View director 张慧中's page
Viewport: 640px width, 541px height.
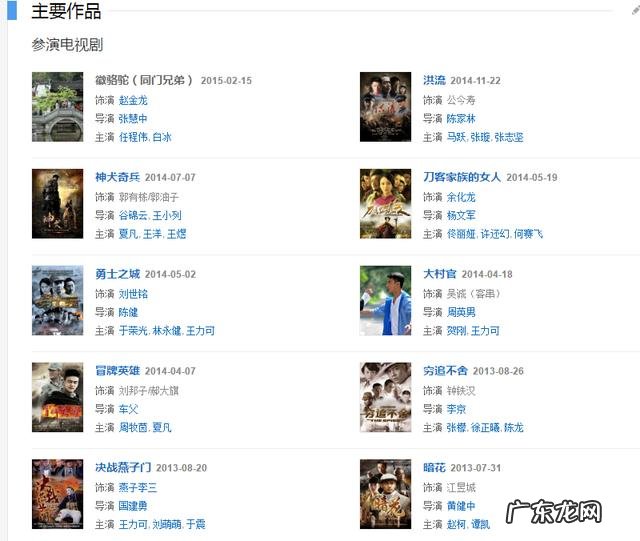point(133,119)
